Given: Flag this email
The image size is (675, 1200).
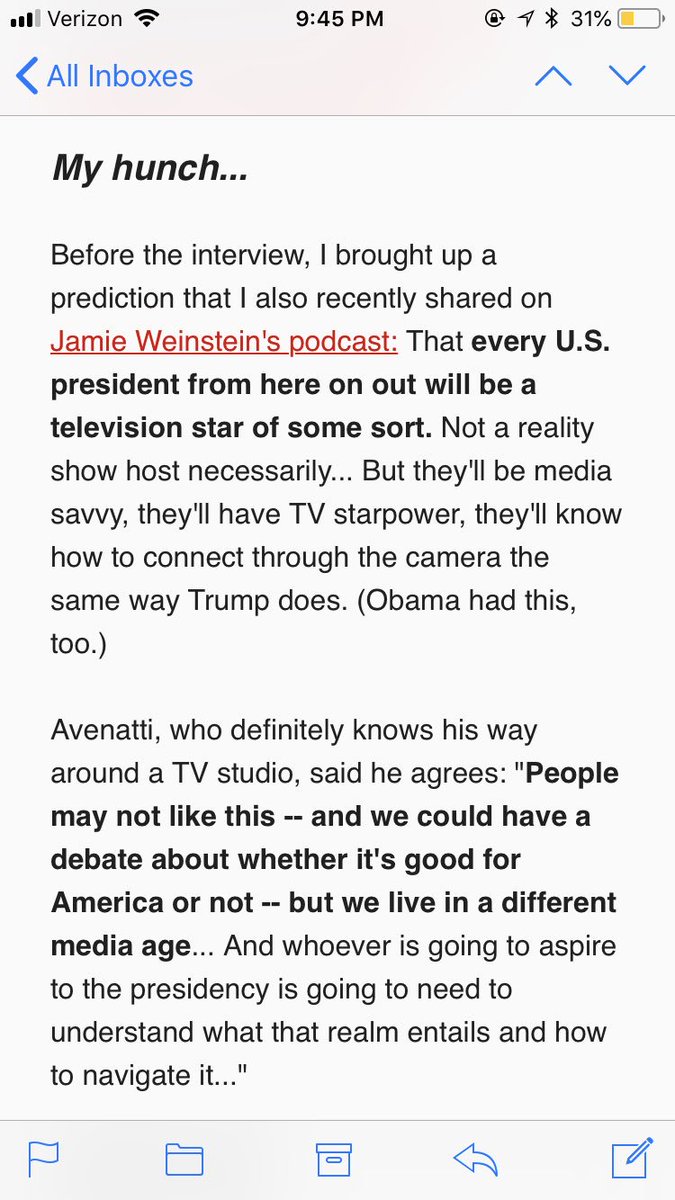Looking at the screenshot, I should pyautogui.click(x=43, y=1159).
